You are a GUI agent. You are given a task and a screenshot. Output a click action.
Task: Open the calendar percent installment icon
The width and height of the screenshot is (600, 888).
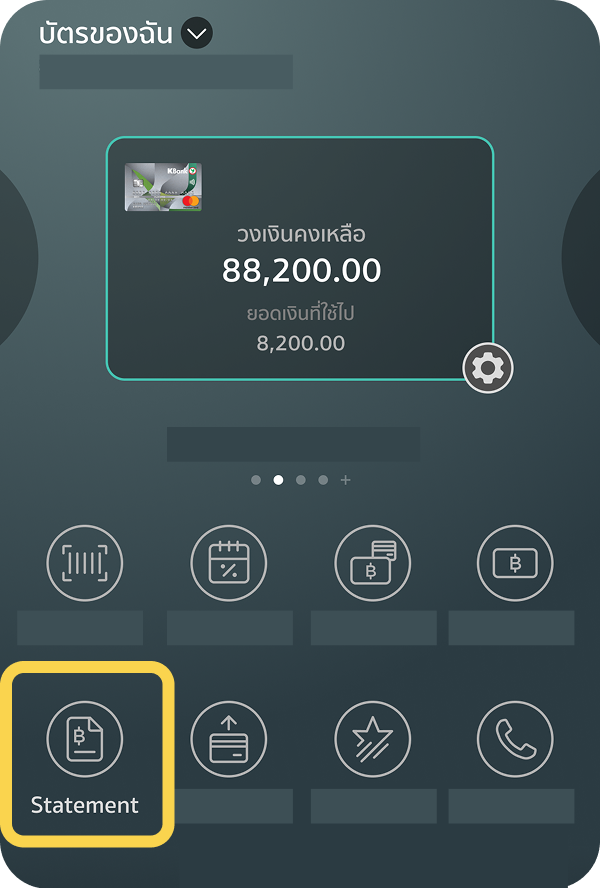(x=229, y=563)
